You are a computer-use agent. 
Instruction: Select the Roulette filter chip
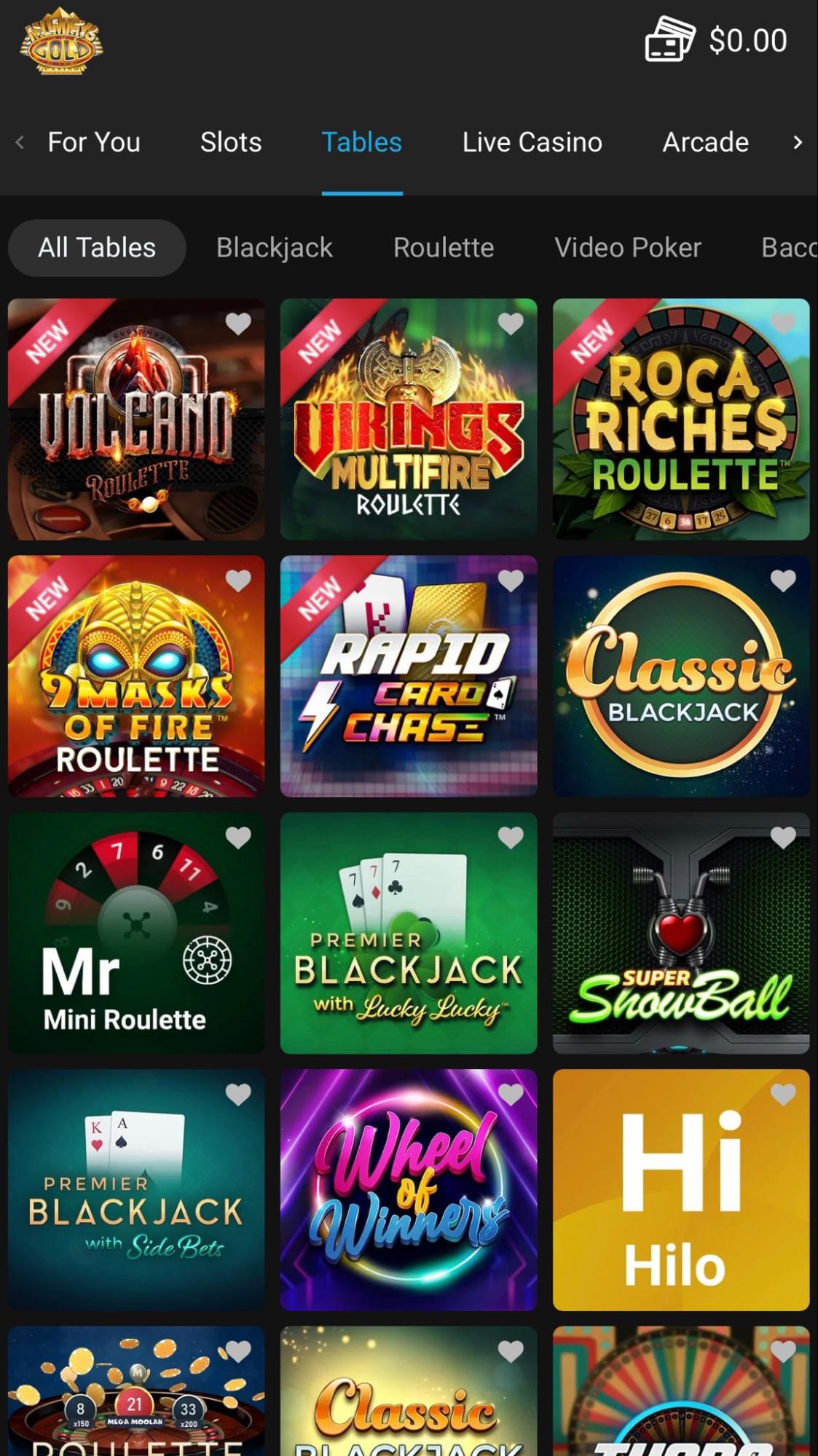pos(444,248)
